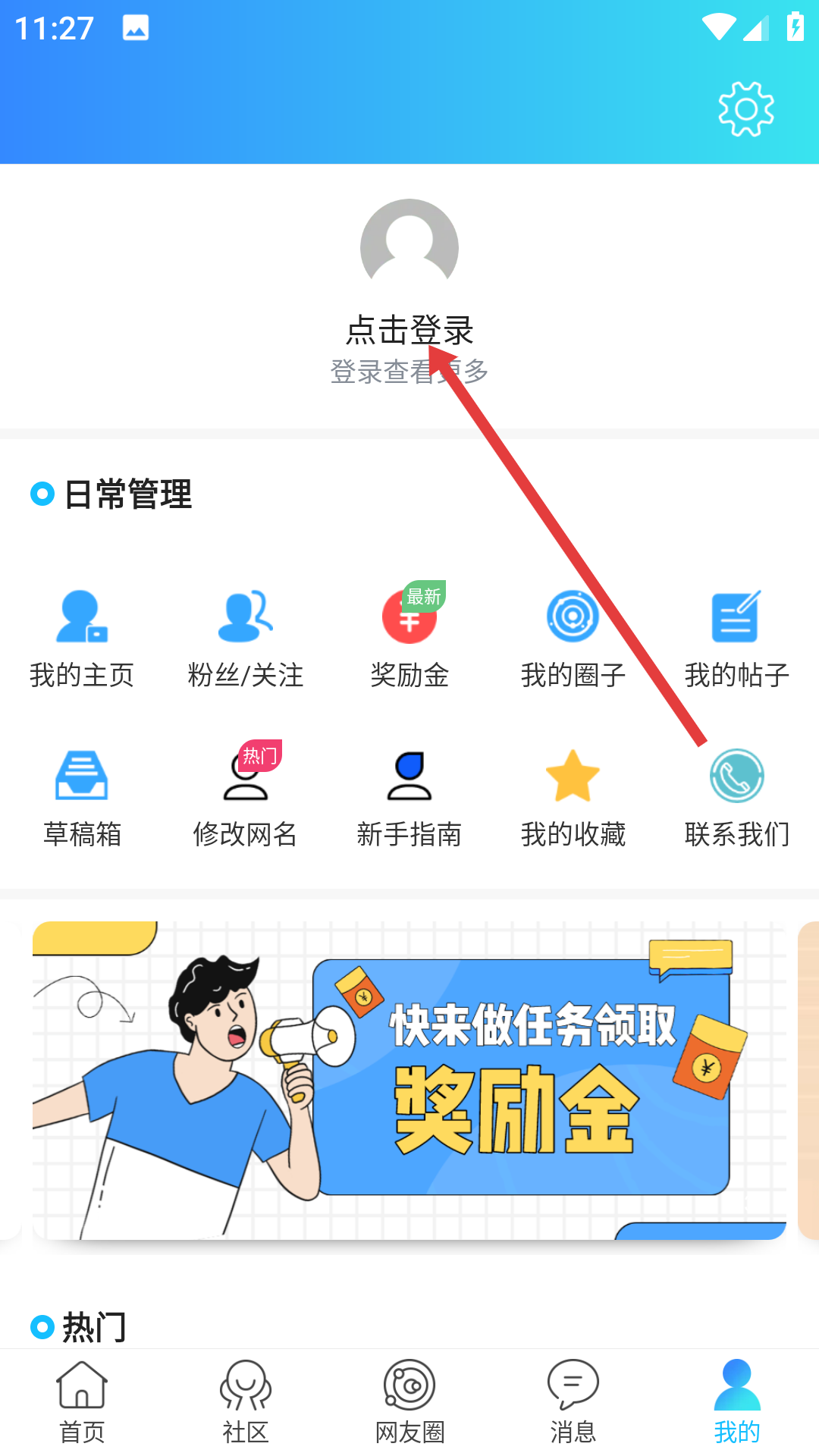The image size is (819, 1456).
Task: Go to the 网友圈 tab
Action: click(409, 1401)
